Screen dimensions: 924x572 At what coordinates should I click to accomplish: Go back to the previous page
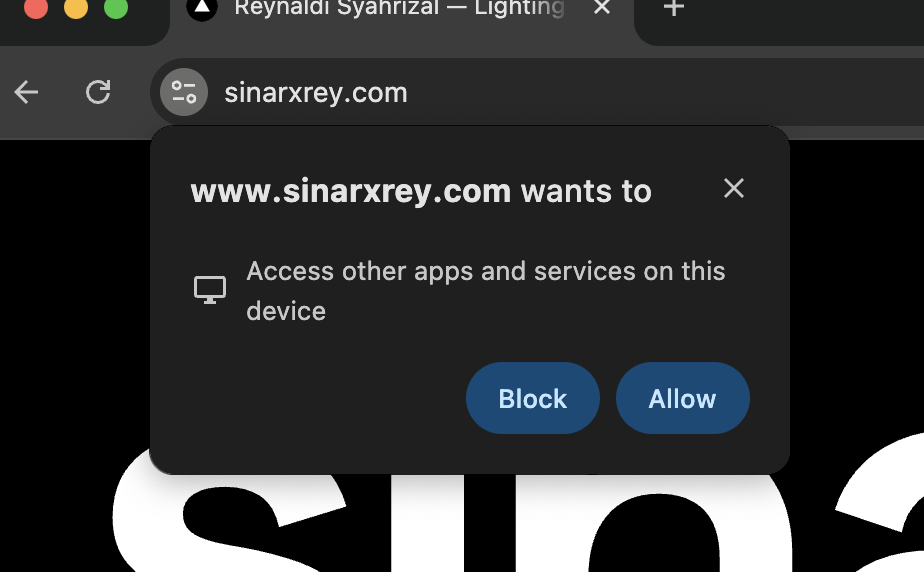point(26,92)
